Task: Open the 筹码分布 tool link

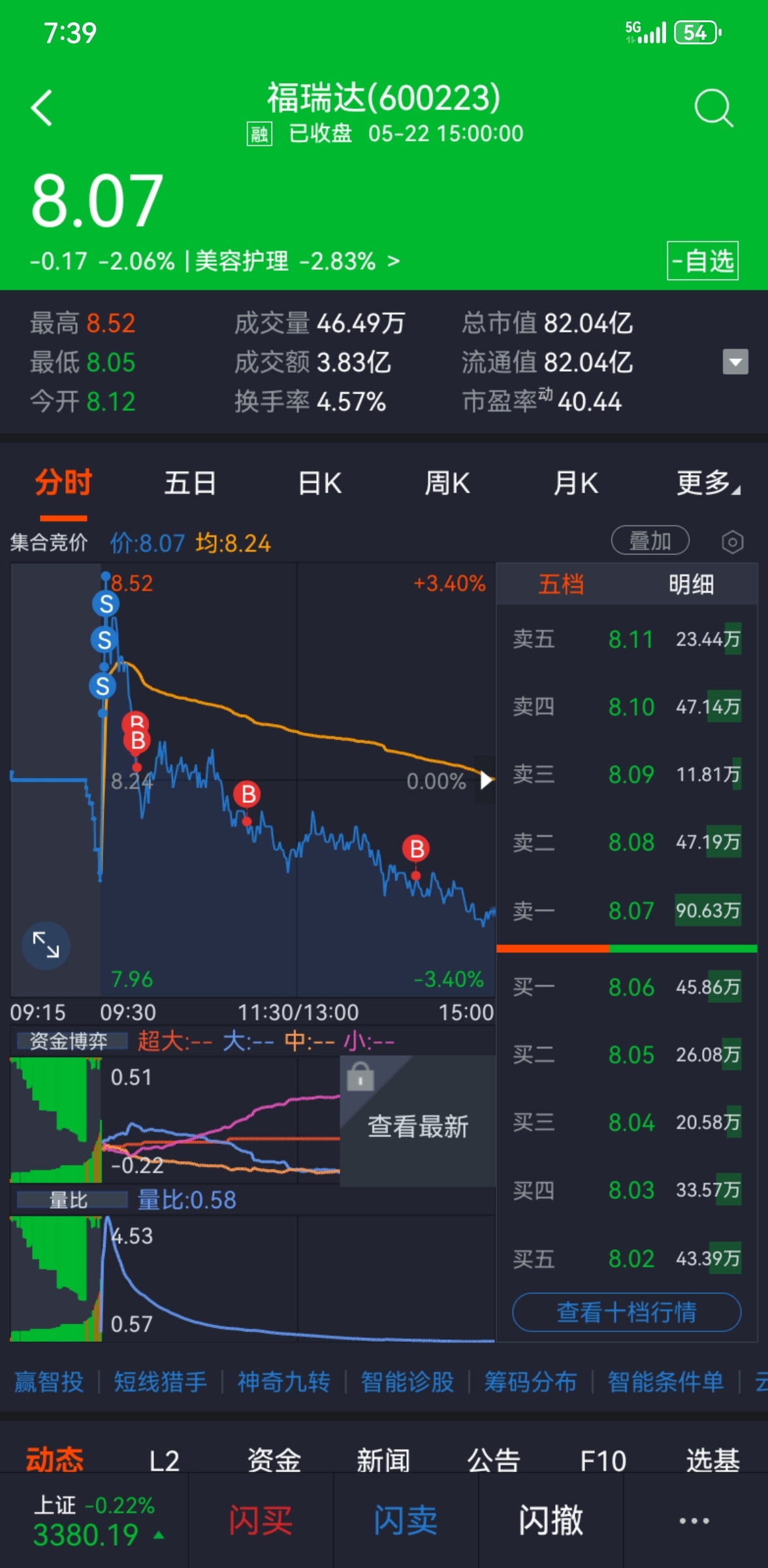Action: 530,1382
